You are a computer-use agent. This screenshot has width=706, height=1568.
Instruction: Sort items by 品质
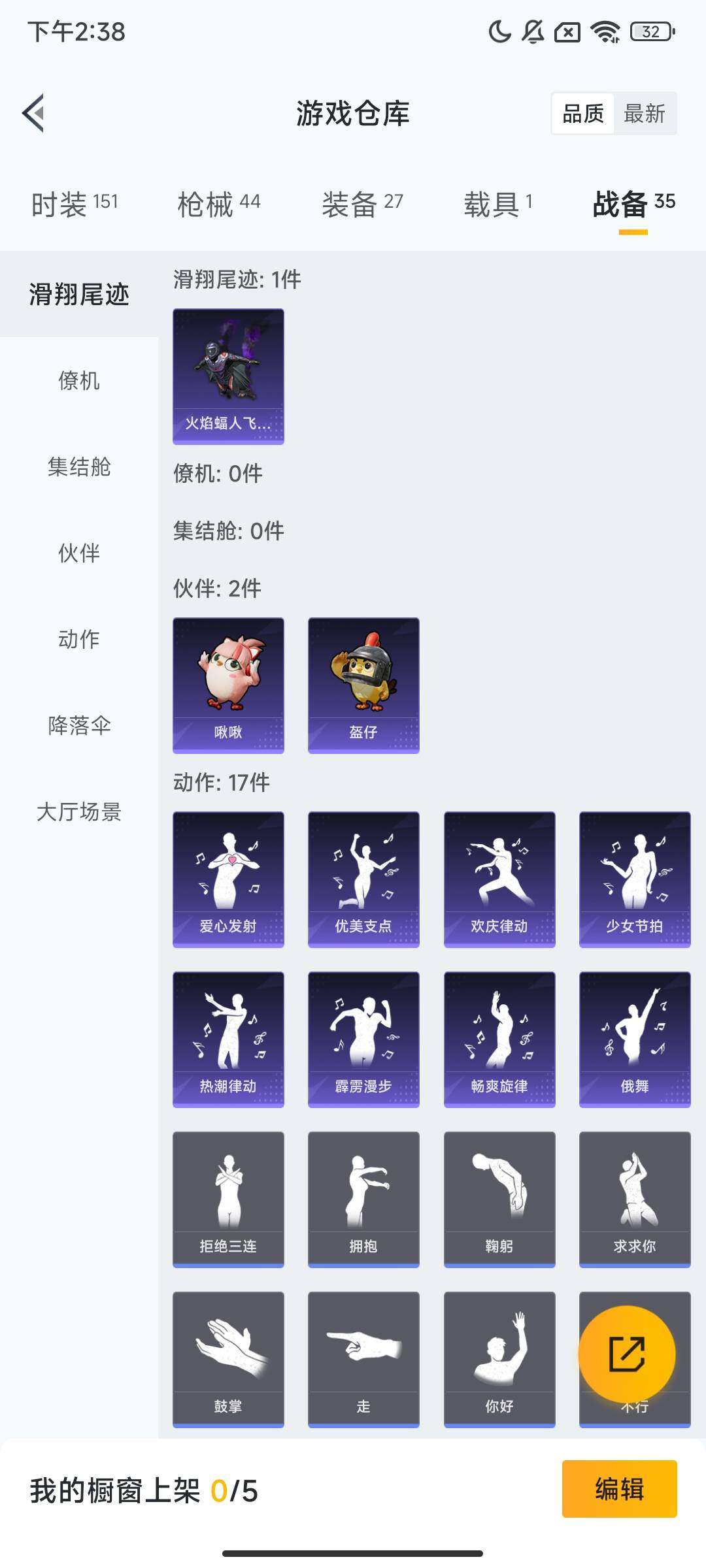pyautogui.click(x=582, y=114)
